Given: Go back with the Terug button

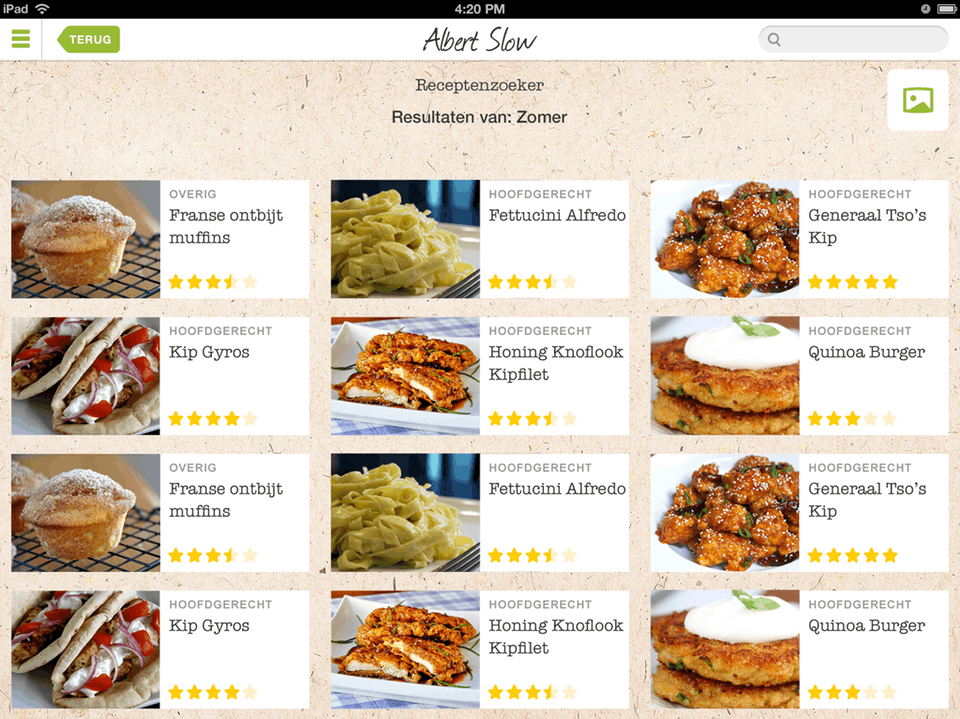Looking at the screenshot, I should click(x=90, y=40).
